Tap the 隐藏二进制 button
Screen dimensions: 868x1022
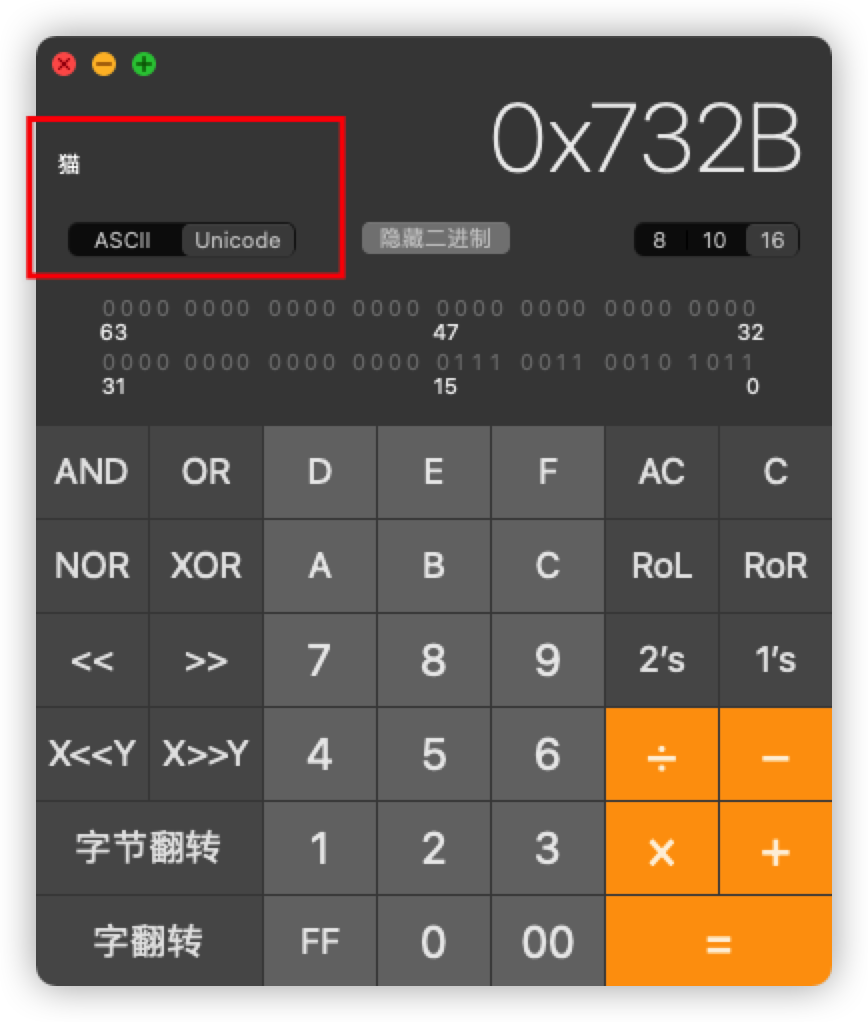click(x=435, y=238)
